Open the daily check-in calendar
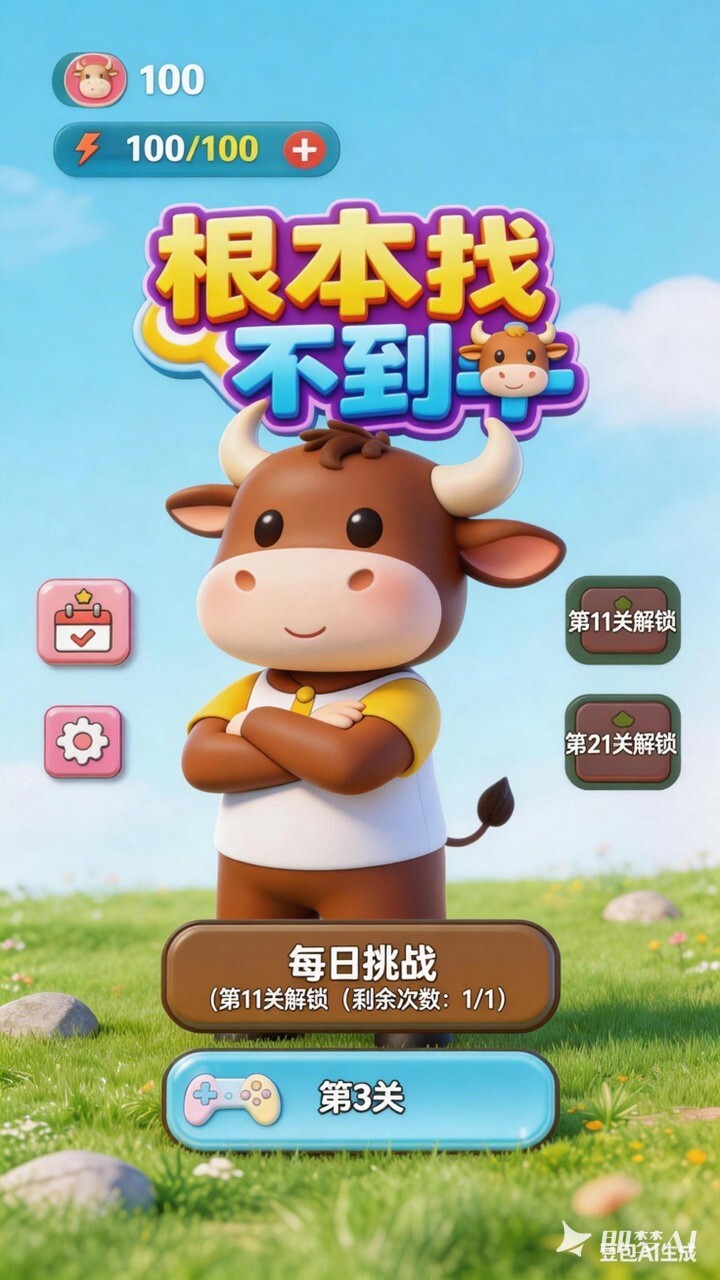 pos(84,622)
